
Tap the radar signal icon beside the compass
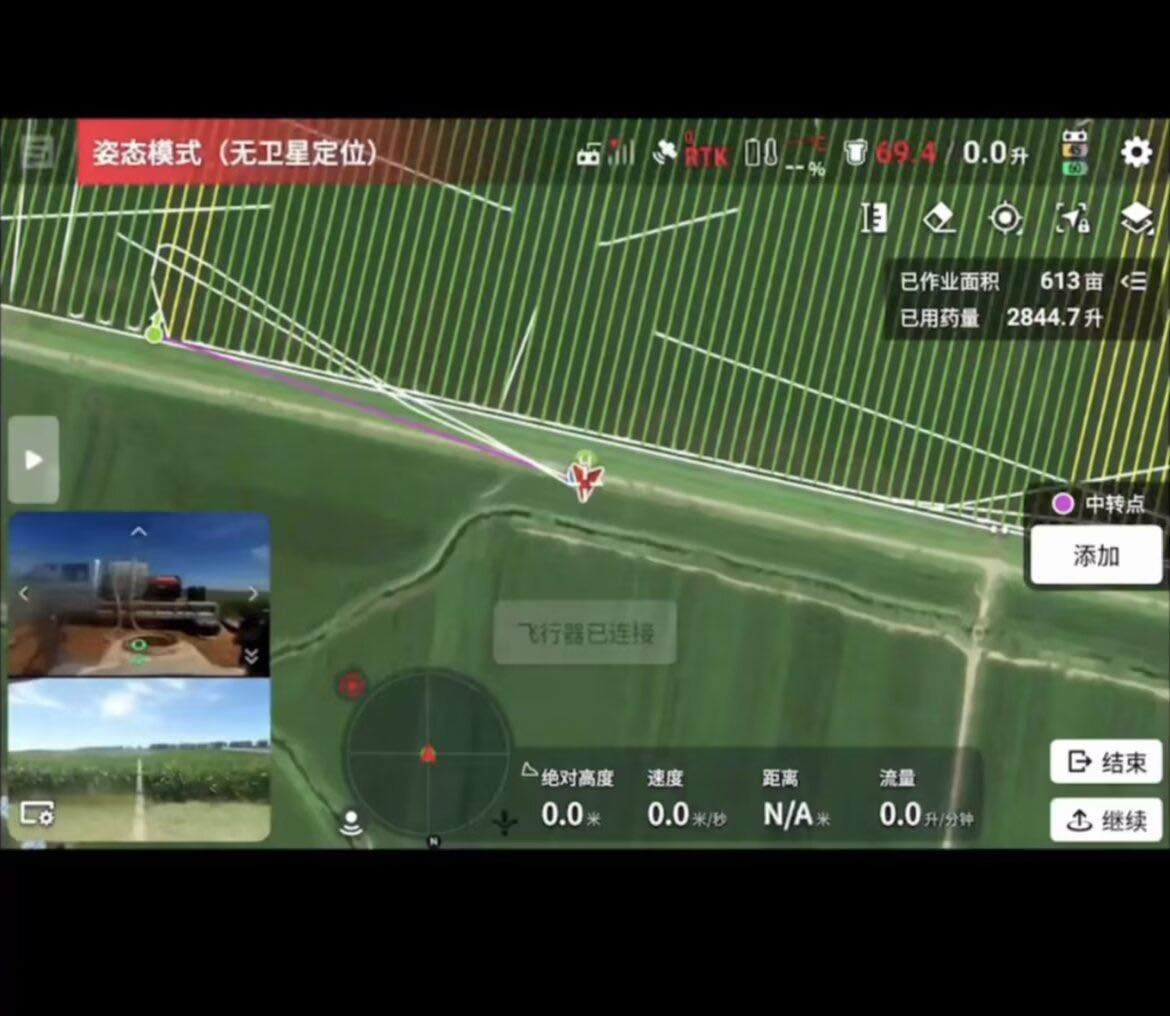(x=351, y=822)
